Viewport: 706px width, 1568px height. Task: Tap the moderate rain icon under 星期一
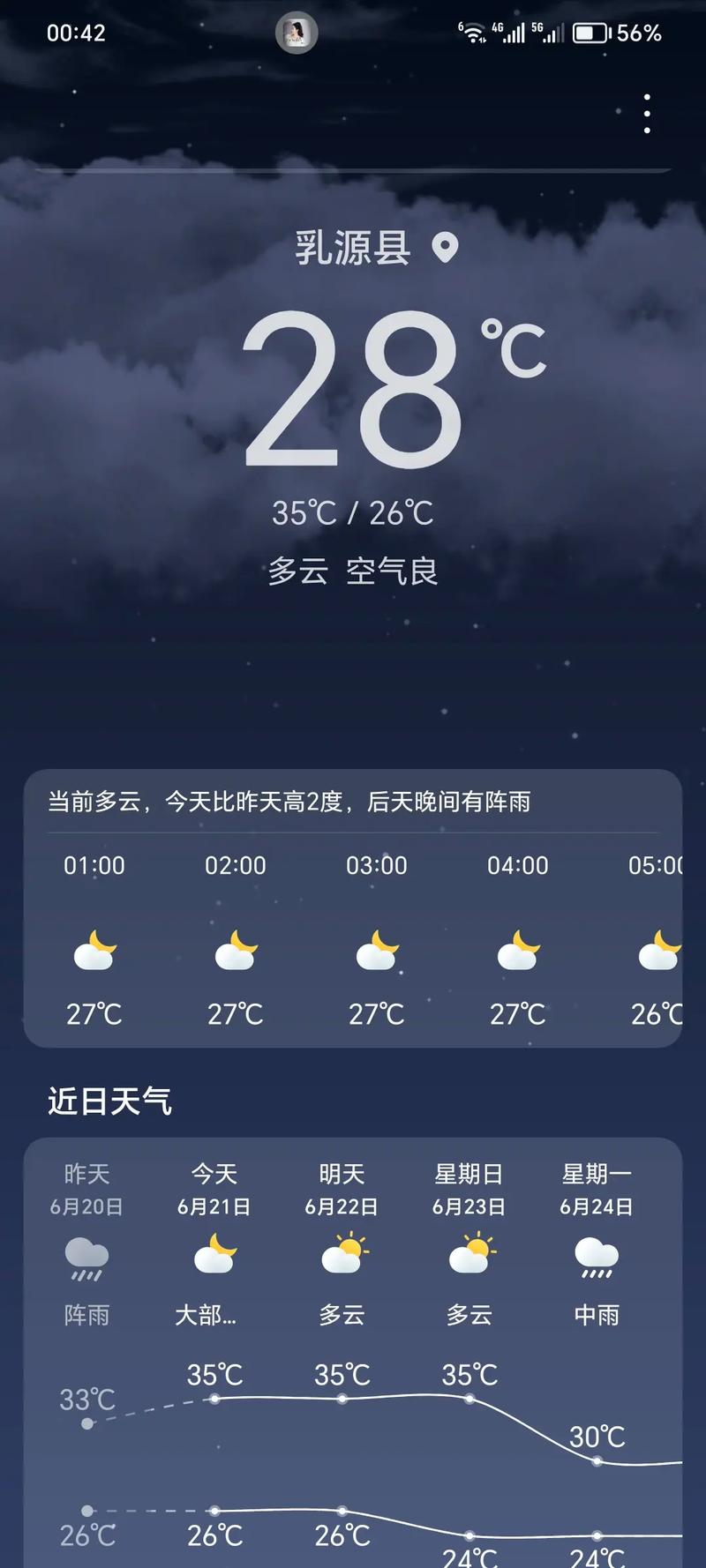(x=596, y=1258)
